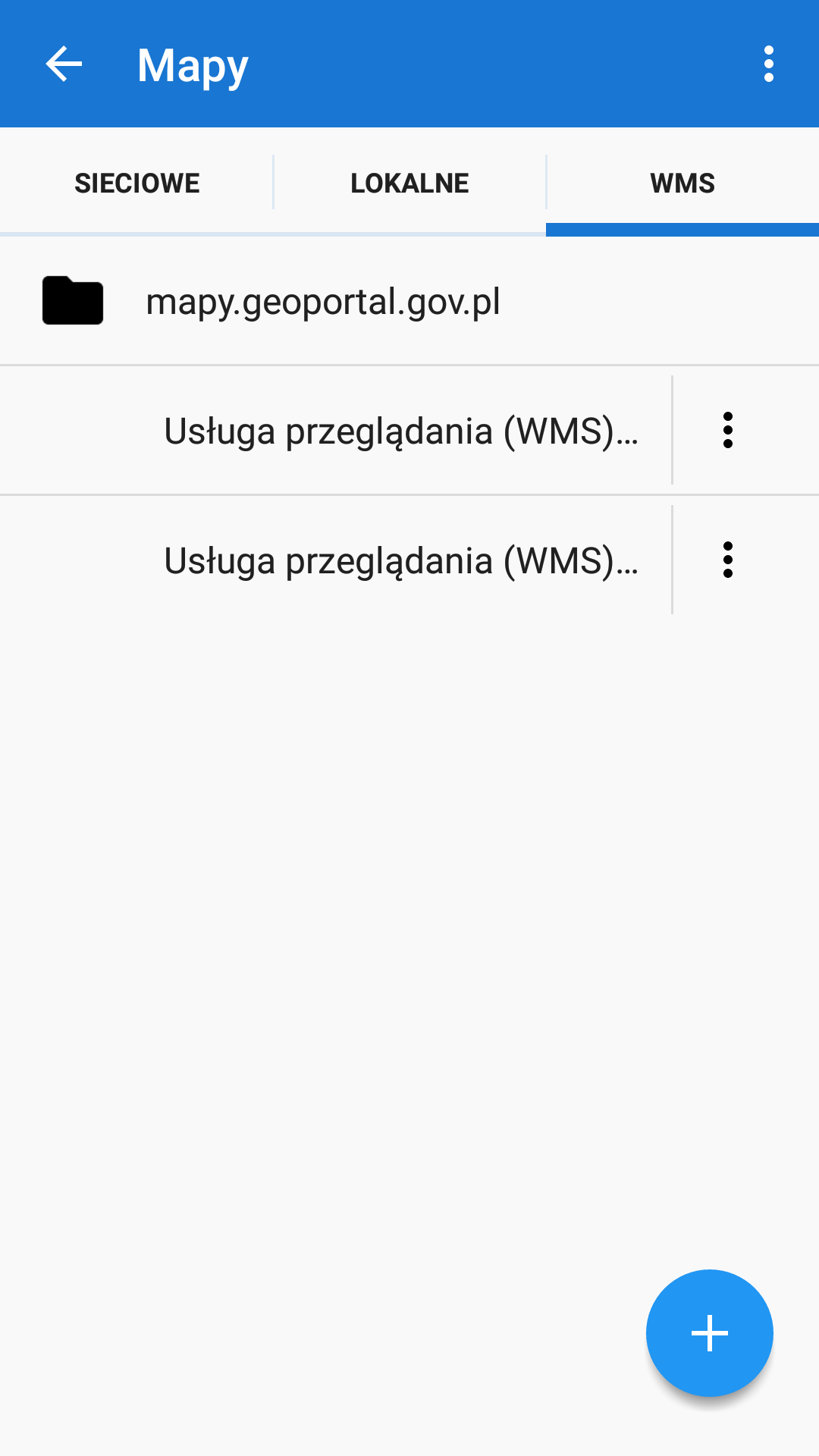Viewport: 819px width, 1456px height.
Task: Open options for the second Usługa przeglądania entry
Action: (728, 560)
